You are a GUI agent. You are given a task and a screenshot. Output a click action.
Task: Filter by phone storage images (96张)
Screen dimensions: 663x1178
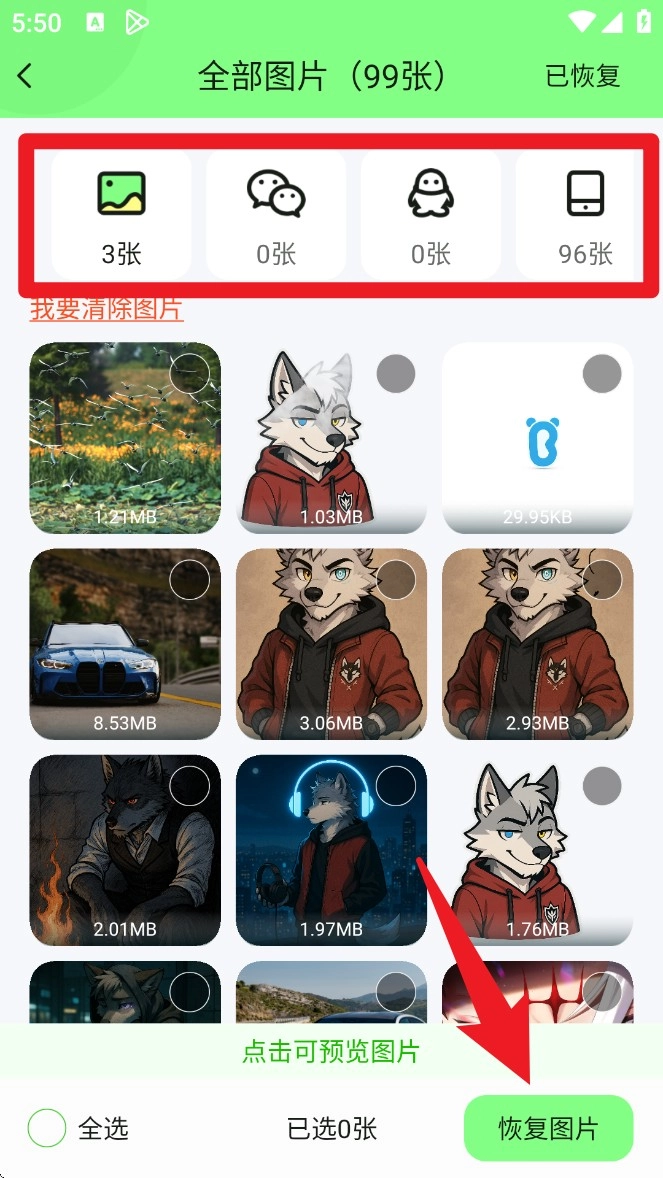[585, 214]
